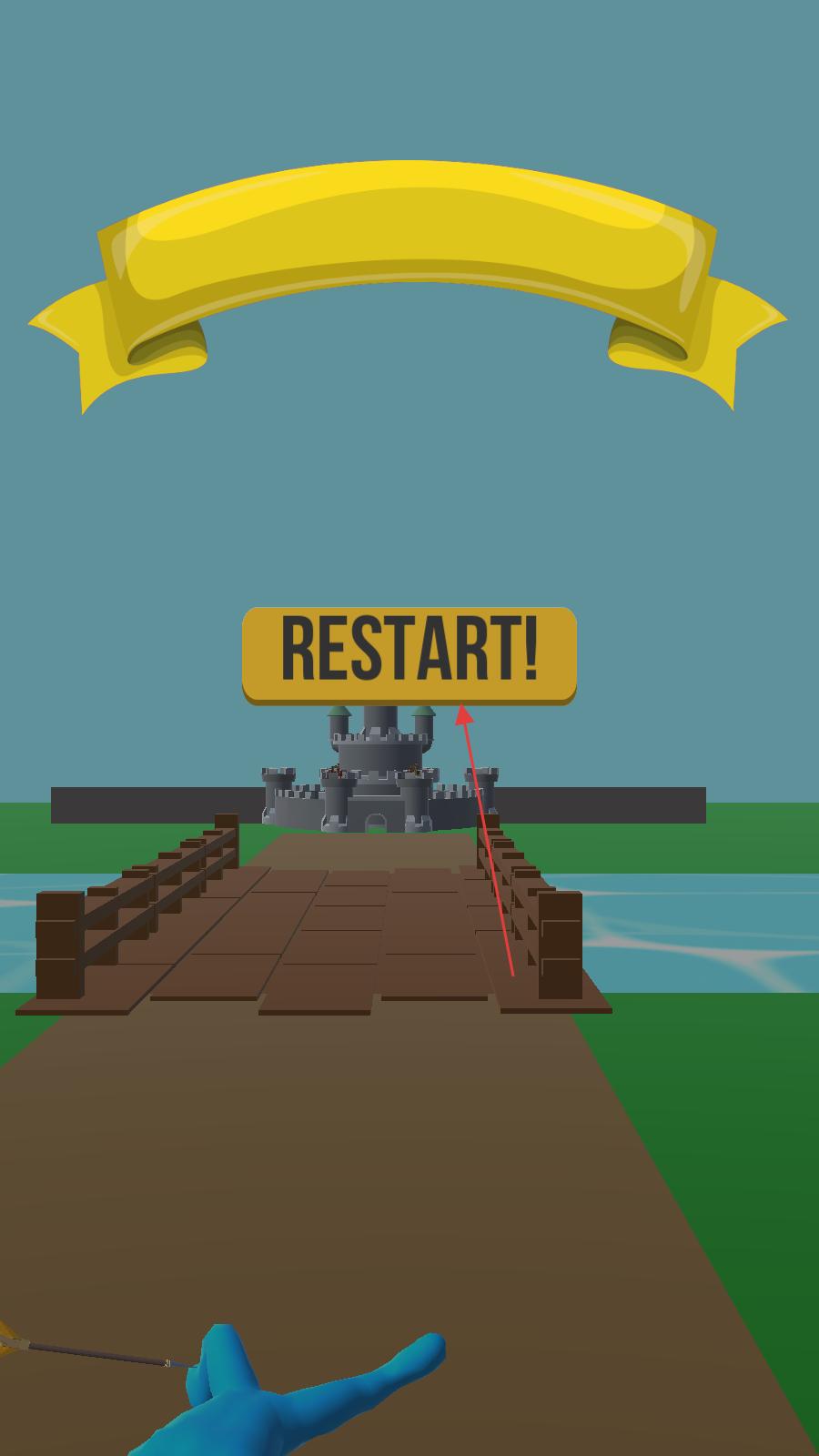The image size is (819, 1456).
Task: Tap the RESTART! button
Action: click(409, 653)
